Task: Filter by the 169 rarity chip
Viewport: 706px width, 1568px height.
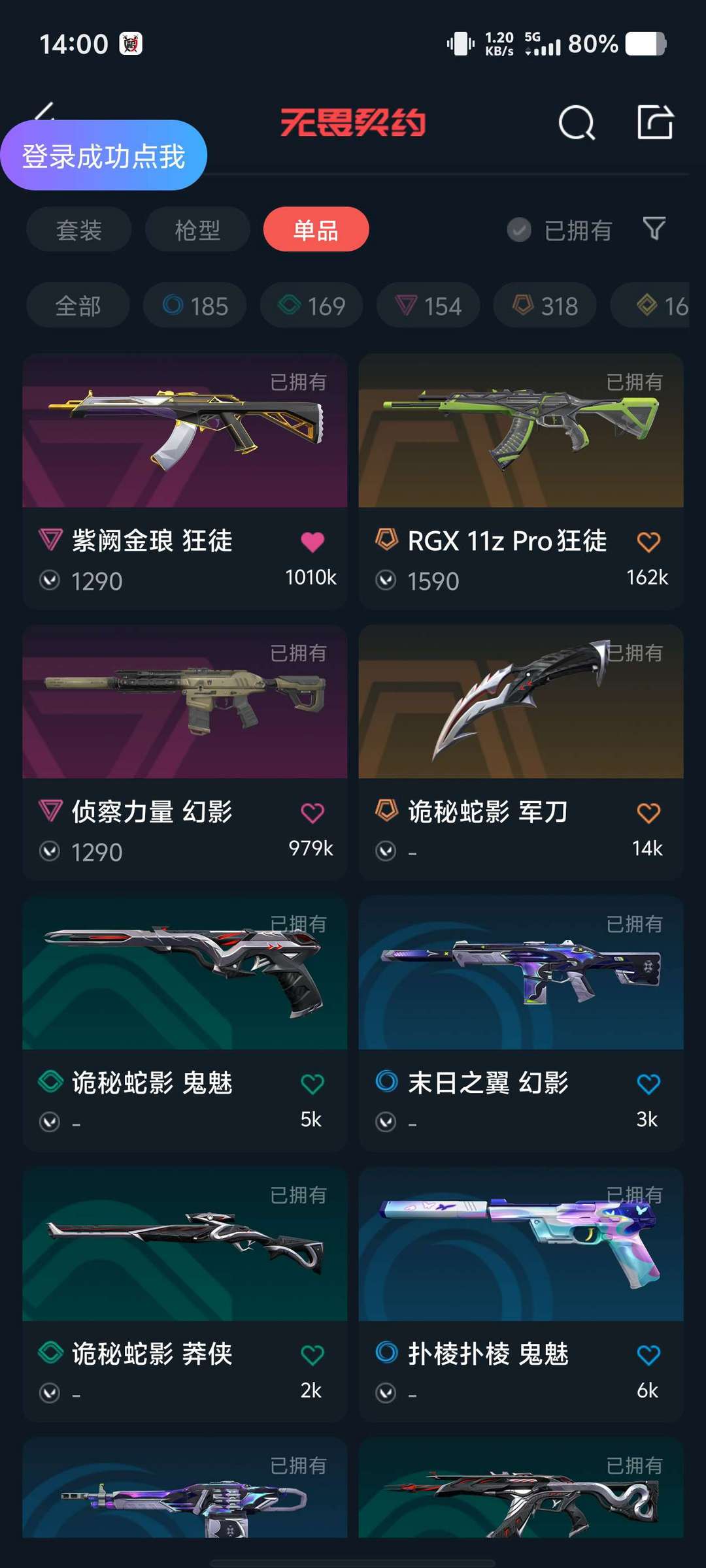Action: pyautogui.click(x=312, y=305)
